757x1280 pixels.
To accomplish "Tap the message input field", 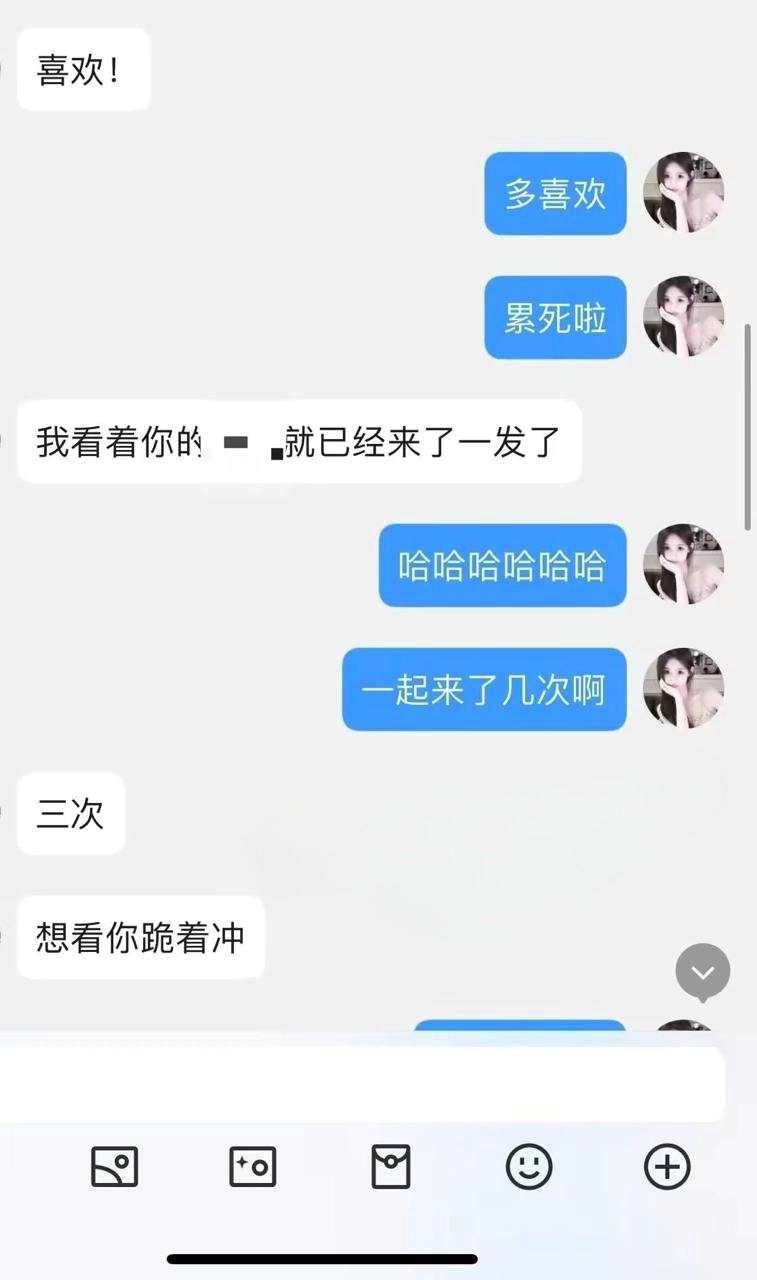I will [360, 1085].
